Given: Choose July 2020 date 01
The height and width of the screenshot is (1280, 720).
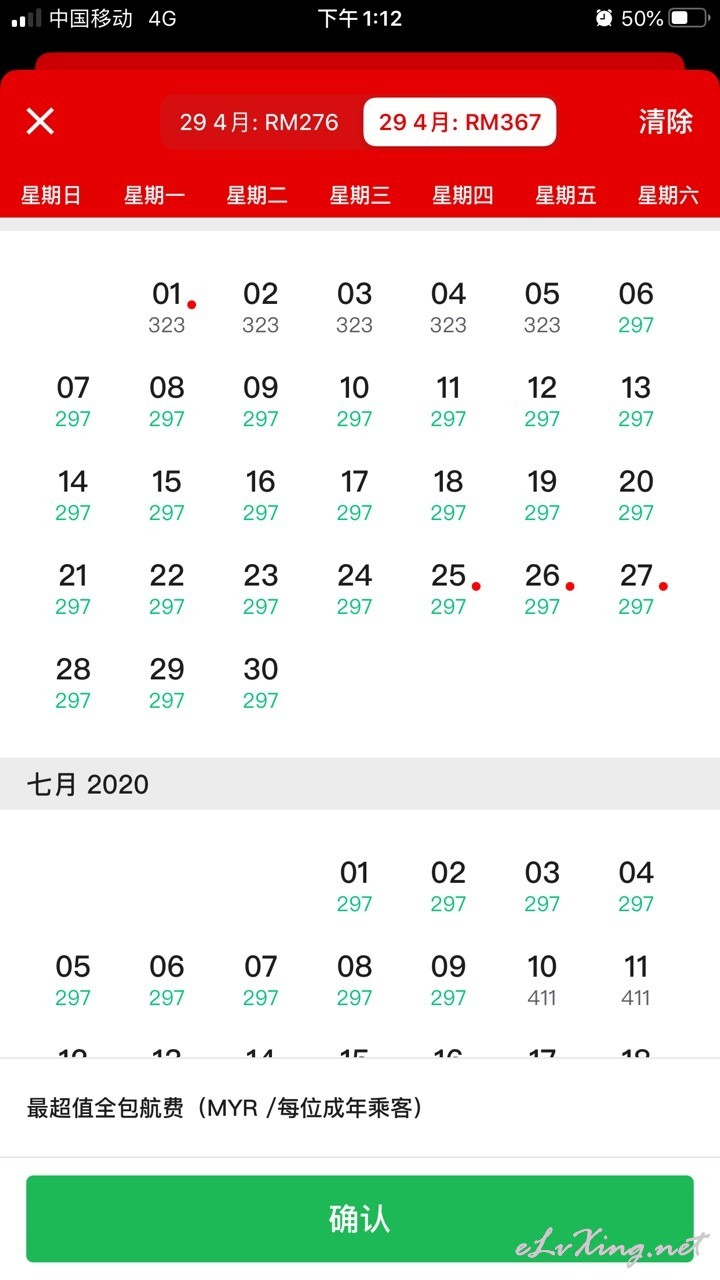Looking at the screenshot, I should [355, 886].
